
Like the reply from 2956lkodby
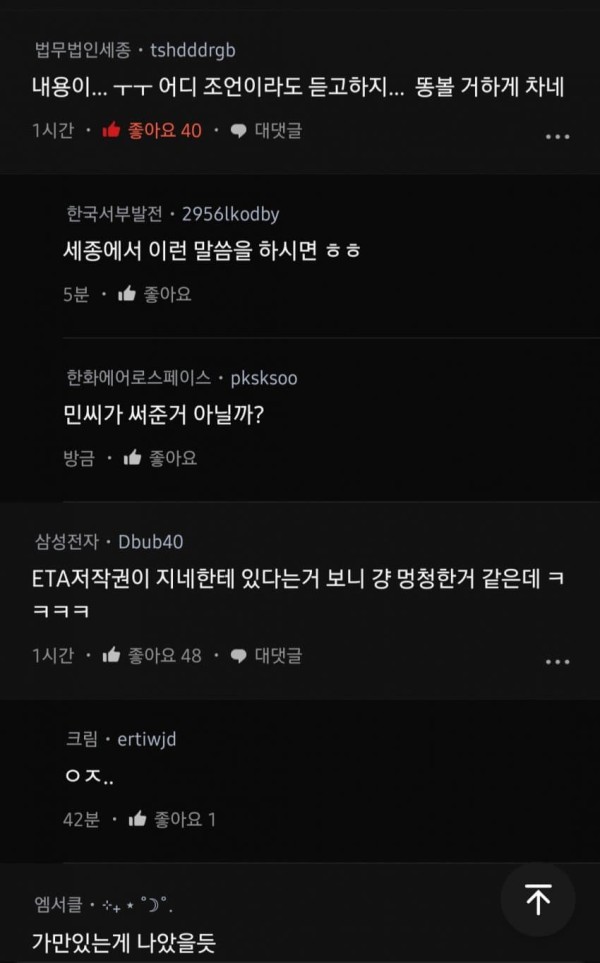[x=154, y=294]
